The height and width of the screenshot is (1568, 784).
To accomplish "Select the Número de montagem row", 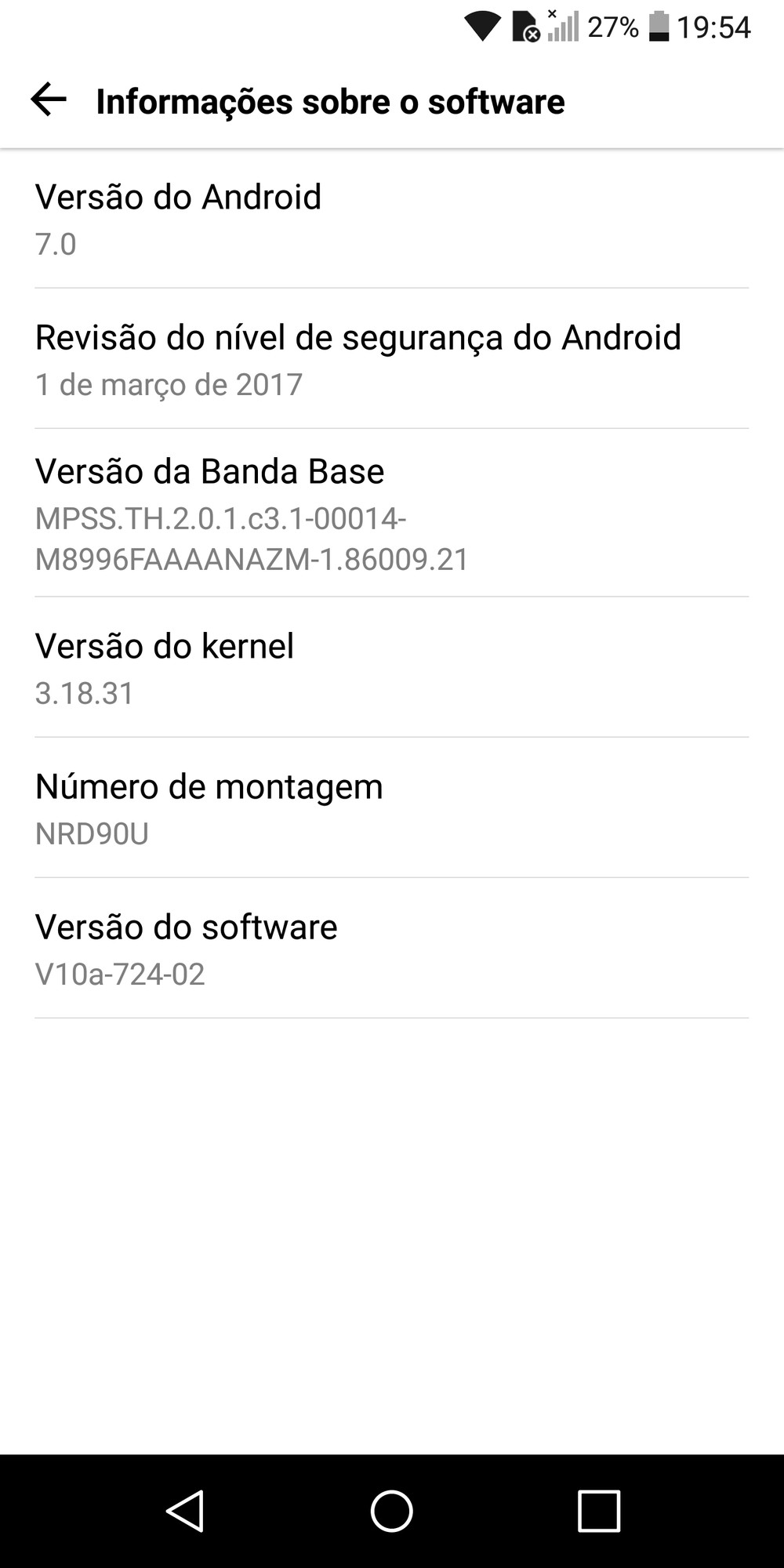I will click(392, 808).
